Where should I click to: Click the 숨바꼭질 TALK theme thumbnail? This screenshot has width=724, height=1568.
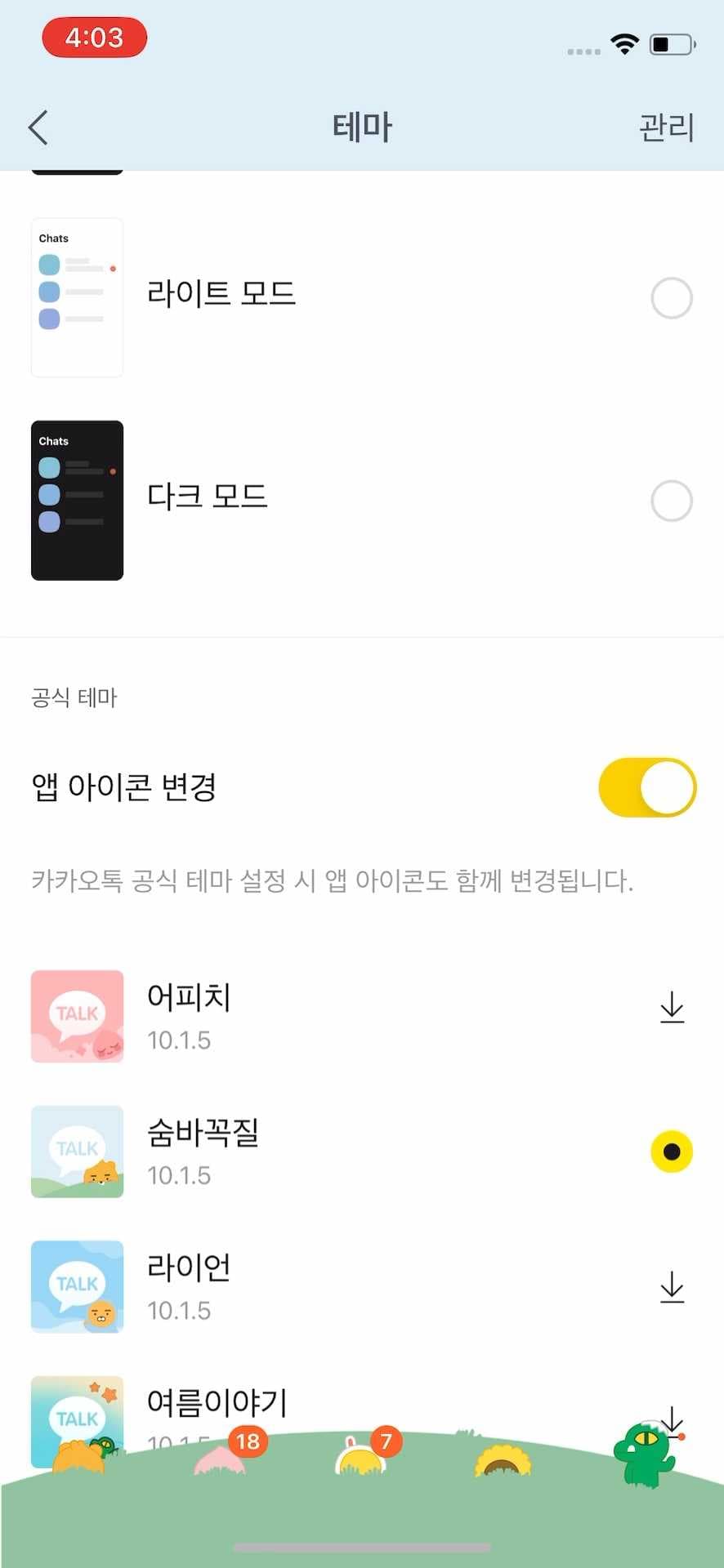click(x=76, y=1151)
